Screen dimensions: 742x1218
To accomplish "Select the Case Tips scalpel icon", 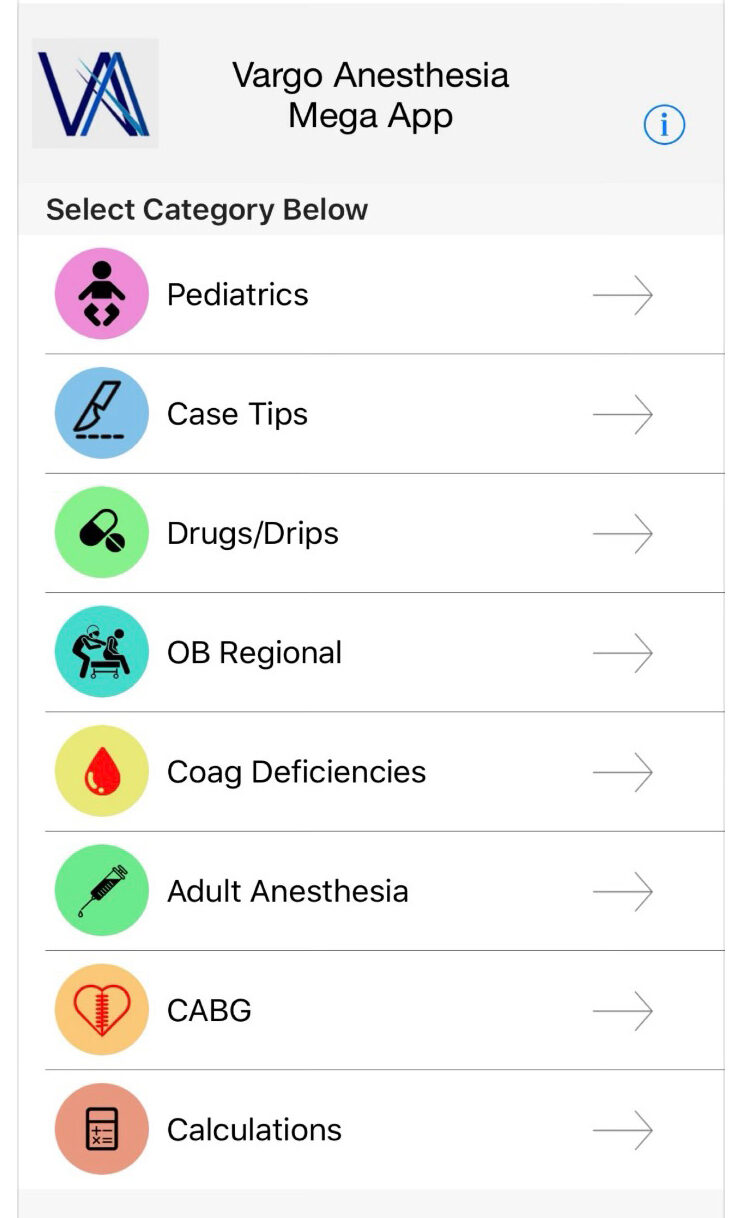I will tap(100, 413).
